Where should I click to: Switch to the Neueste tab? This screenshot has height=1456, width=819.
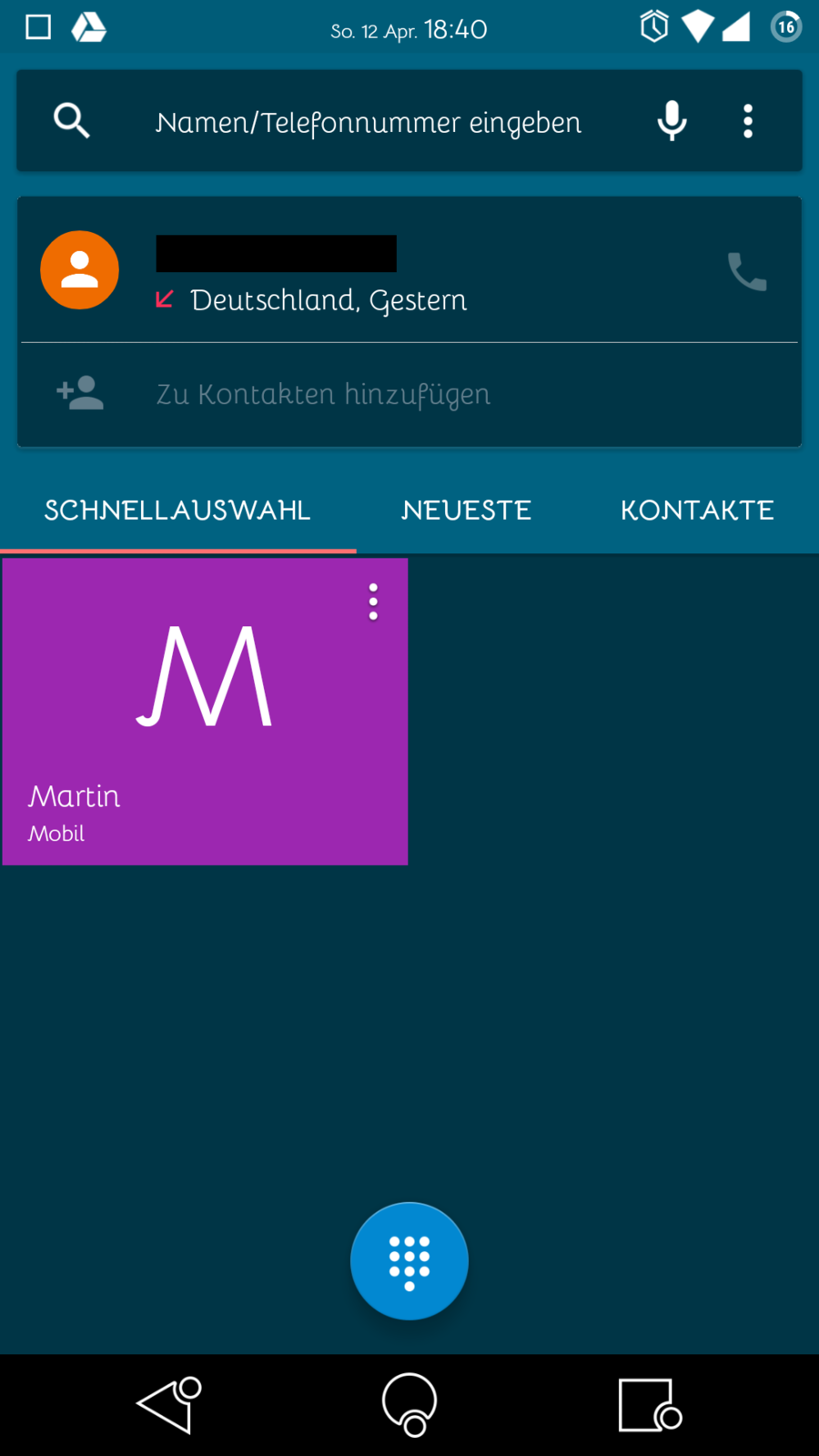click(x=466, y=511)
